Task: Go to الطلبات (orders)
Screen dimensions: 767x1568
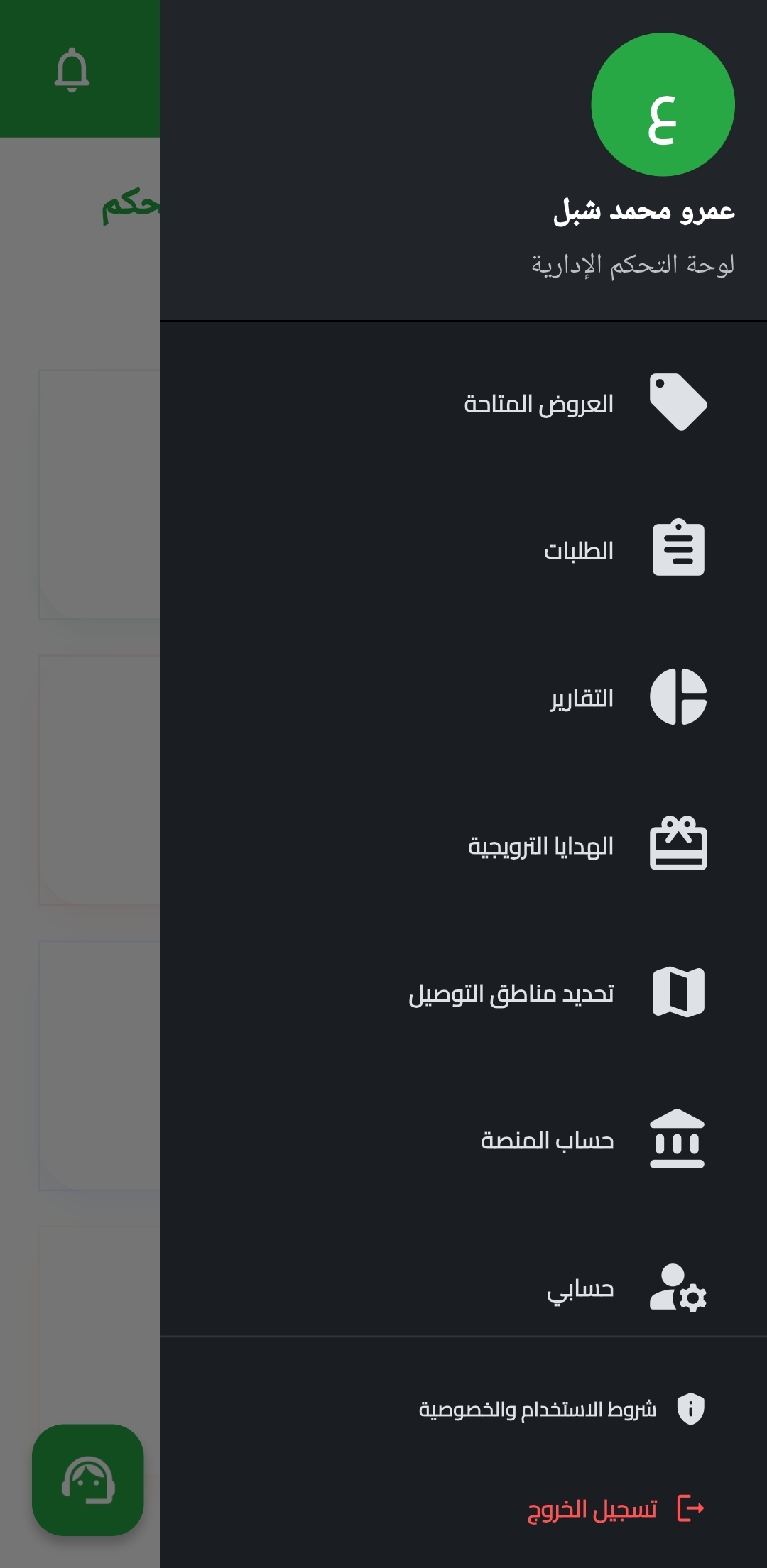Action: click(578, 551)
